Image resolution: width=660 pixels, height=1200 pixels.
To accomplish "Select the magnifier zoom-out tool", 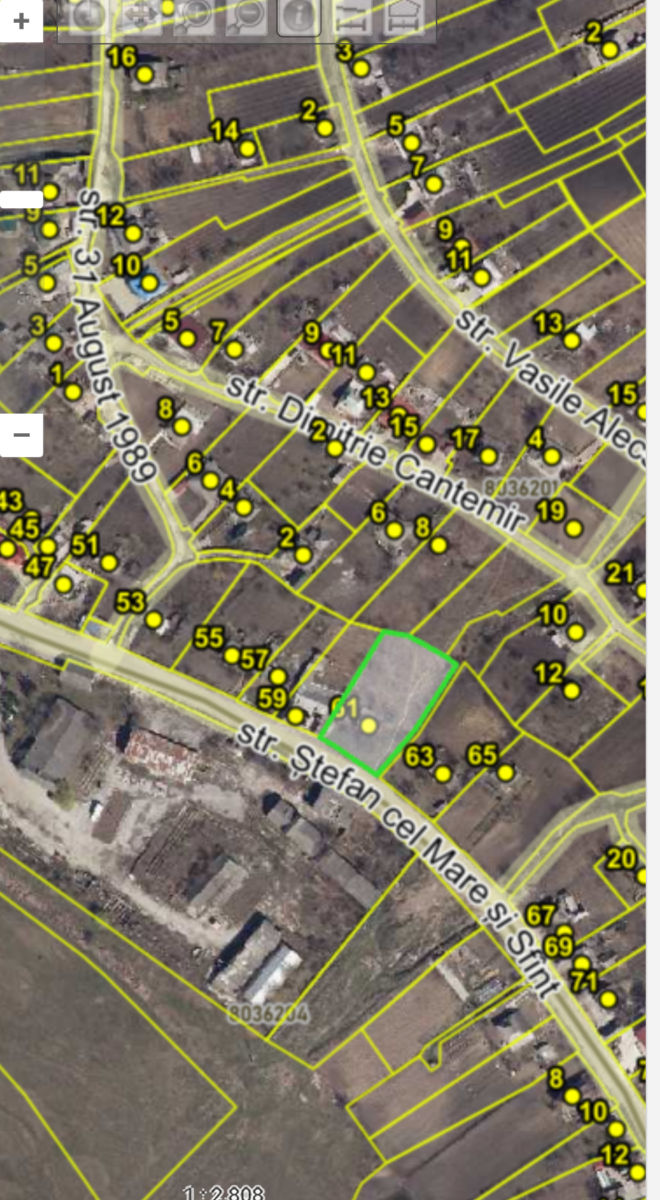I will [246, 16].
